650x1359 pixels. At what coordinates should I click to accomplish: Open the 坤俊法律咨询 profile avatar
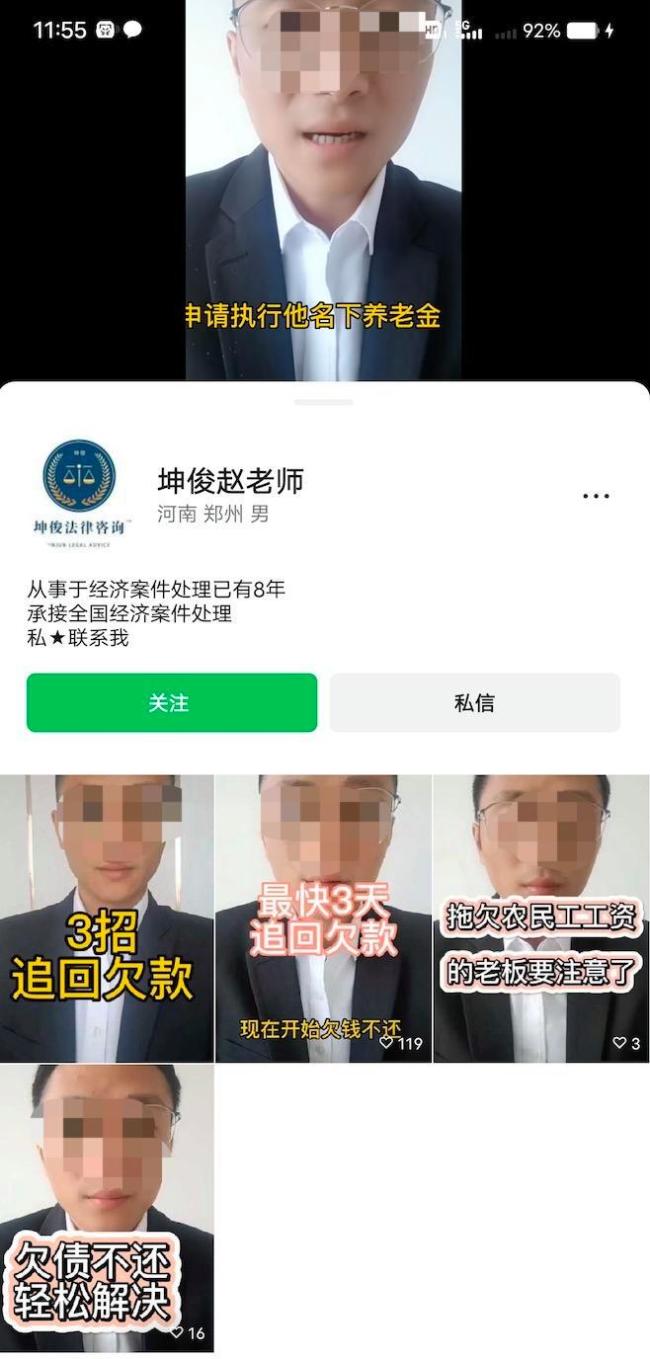pos(79,493)
